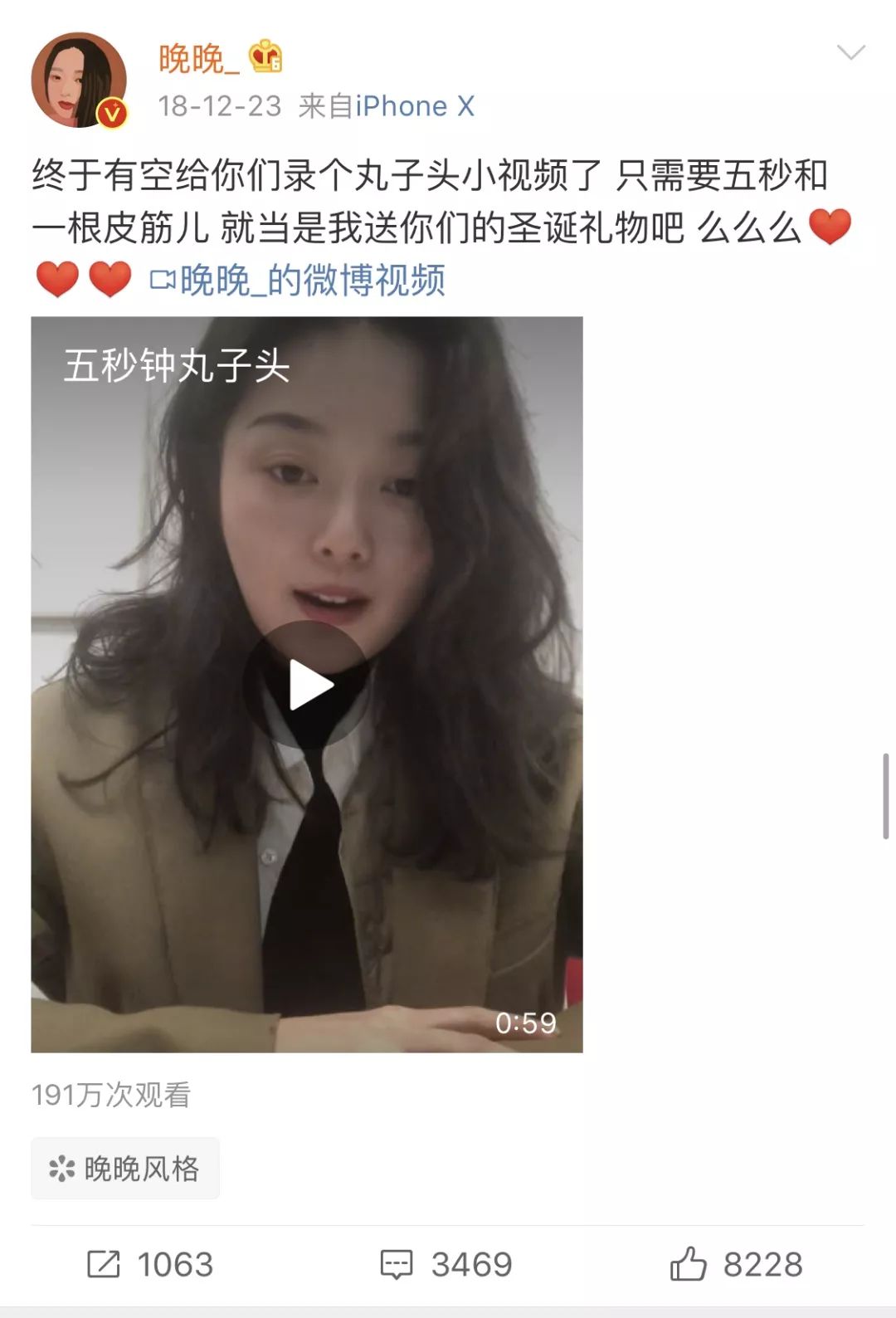Open the comments on this post
This screenshot has width=896, height=1318.
click(446, 1264)
